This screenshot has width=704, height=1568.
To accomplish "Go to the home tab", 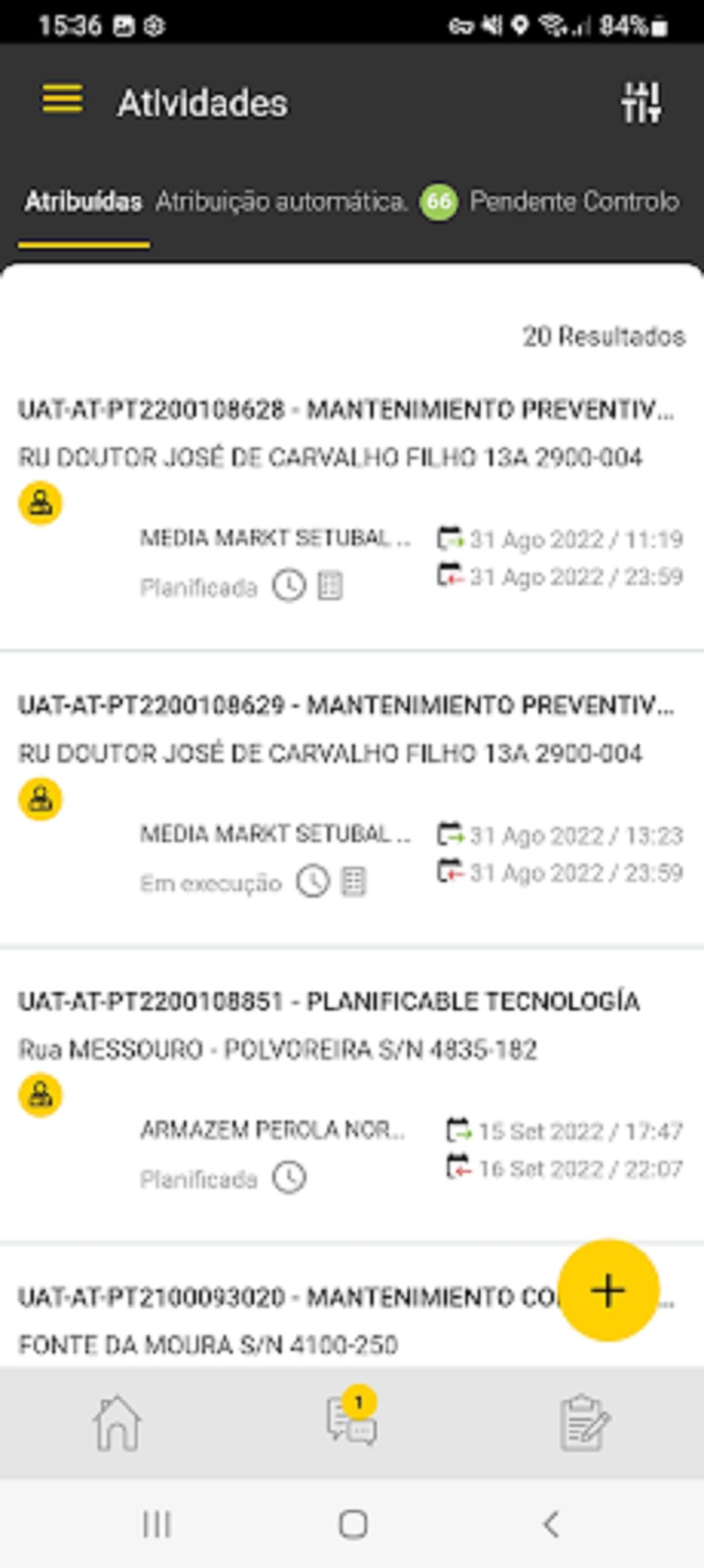I will tap(117, 1423).
